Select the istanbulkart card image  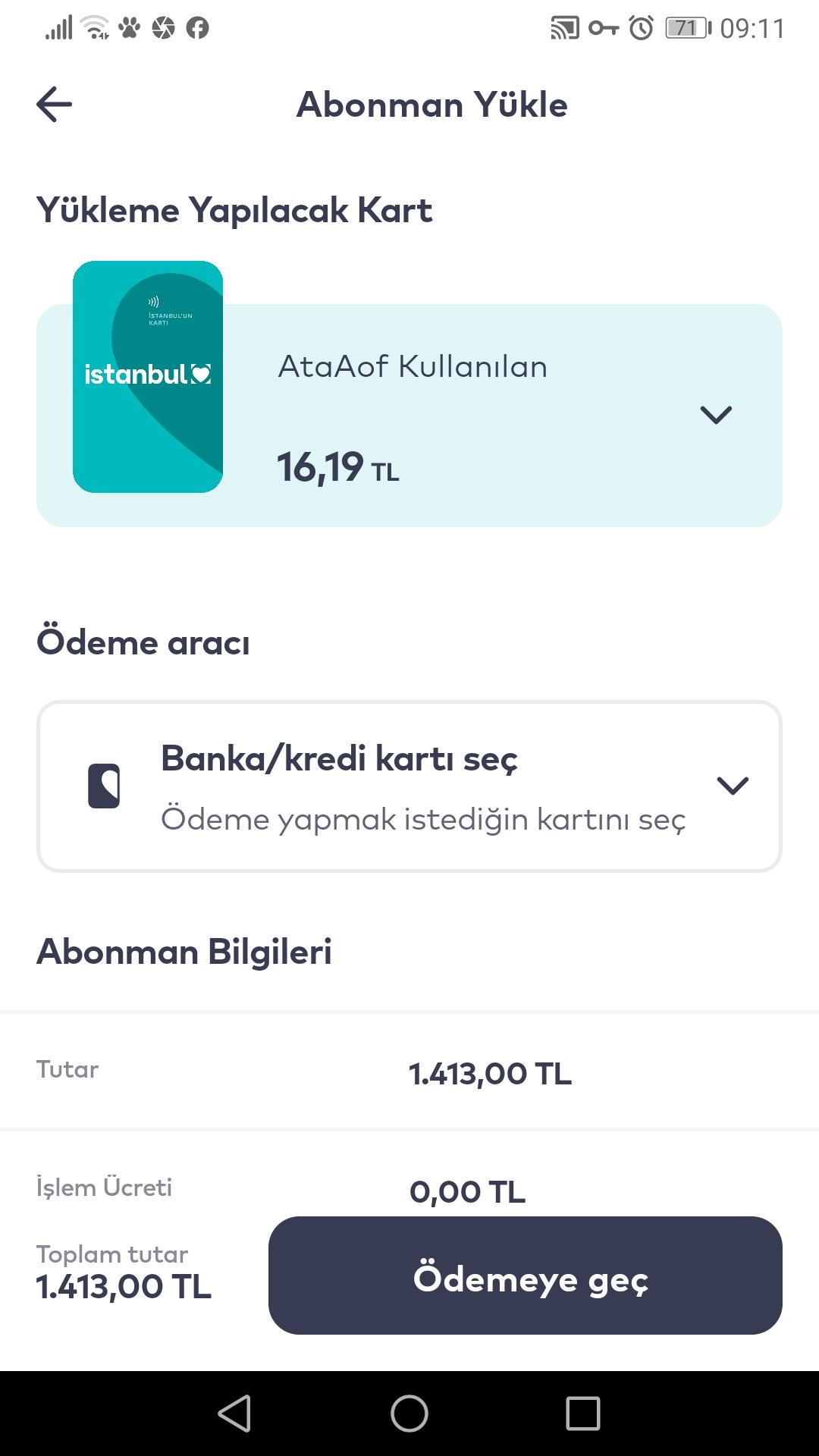pyautogui.click(x=148, y=377)
